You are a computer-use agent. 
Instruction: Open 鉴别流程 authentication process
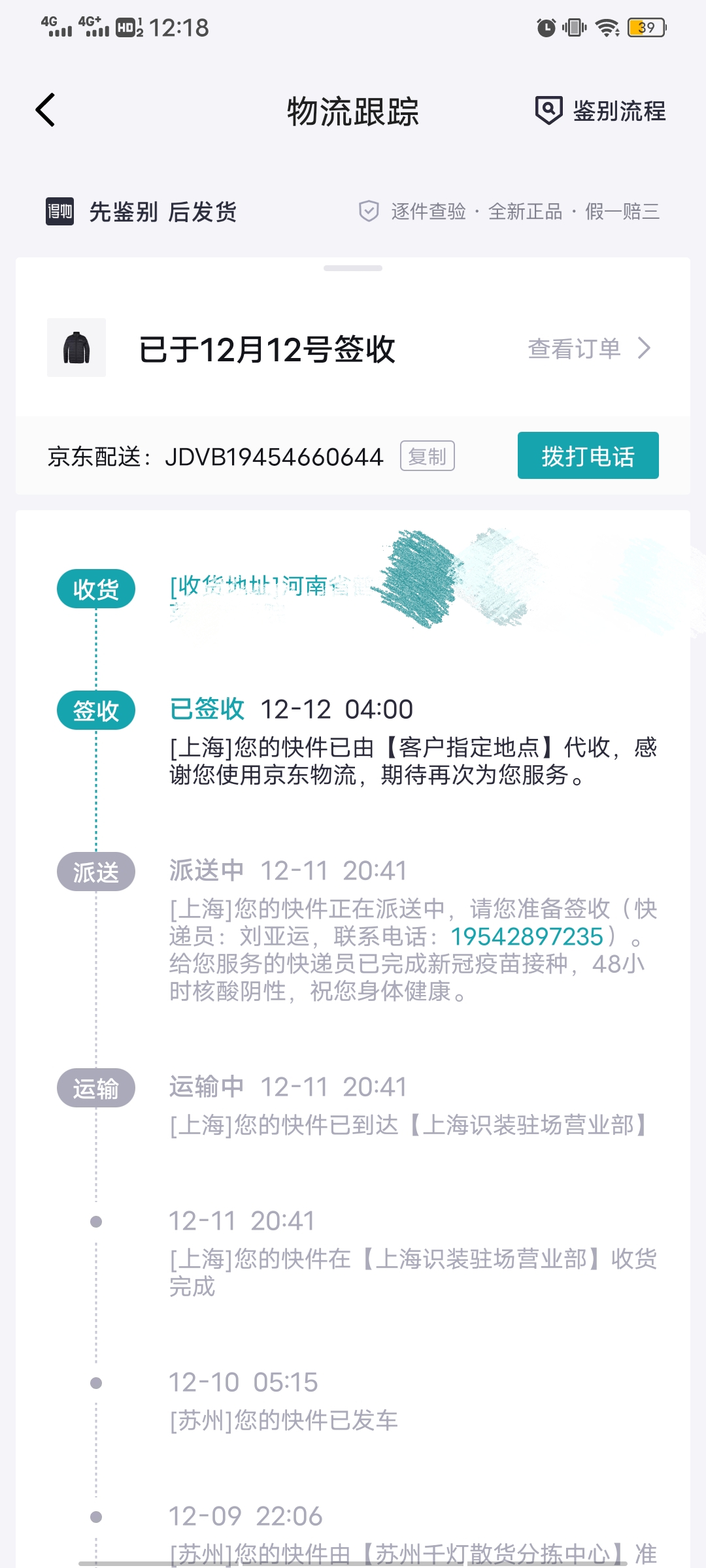(600, 110)
